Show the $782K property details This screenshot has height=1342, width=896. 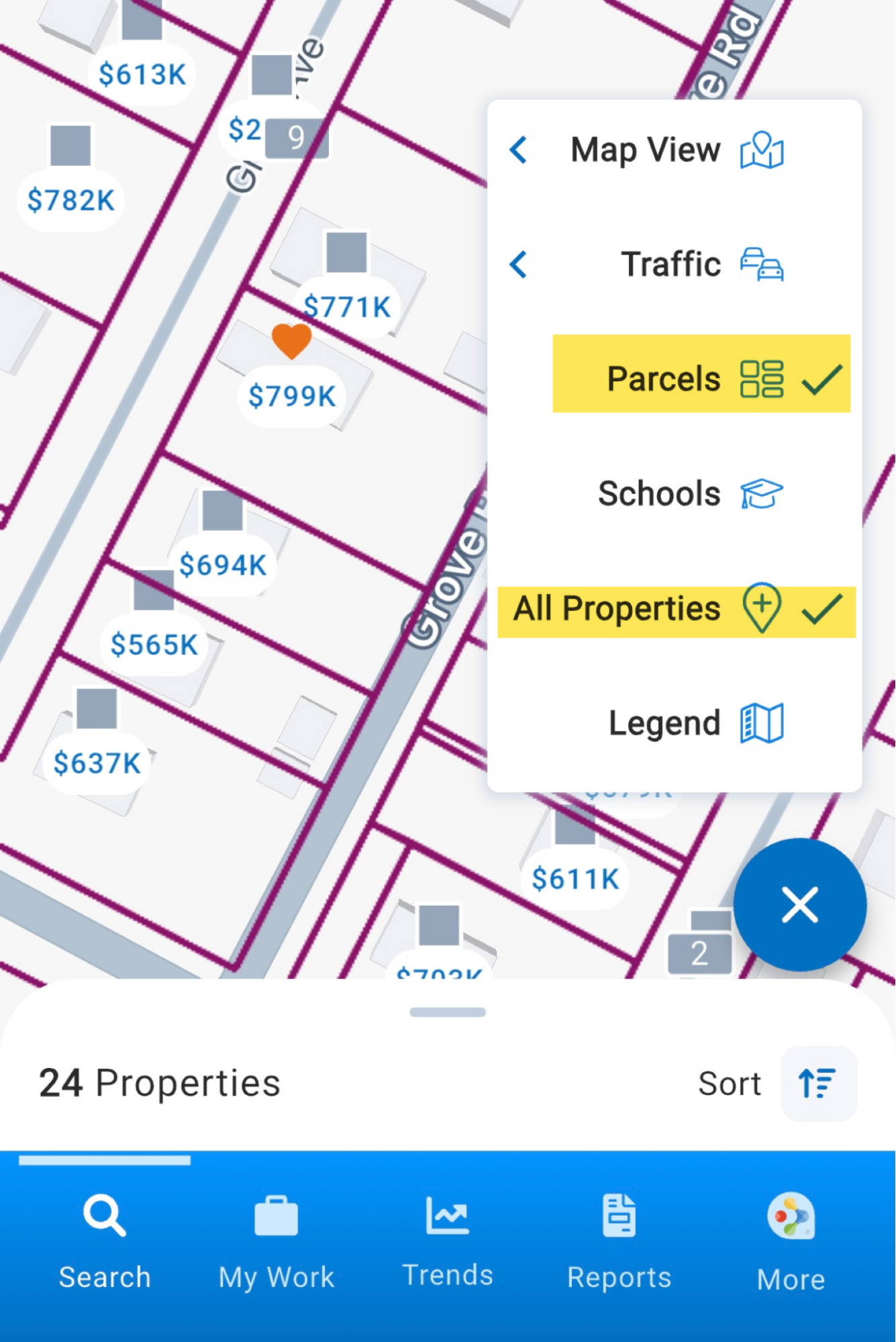pyautogui.click(x=70, y=200)
